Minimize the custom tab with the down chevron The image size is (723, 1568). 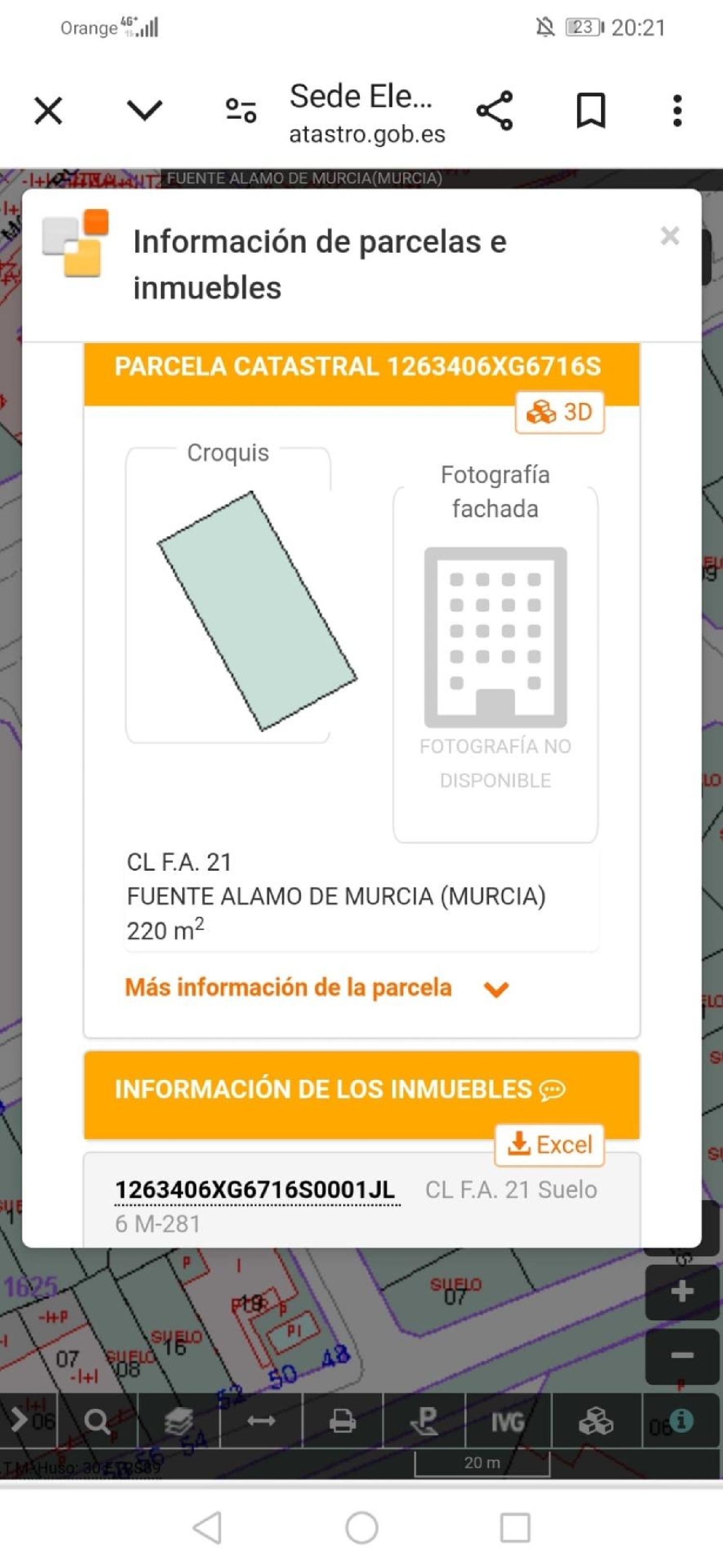coord(144,111)
